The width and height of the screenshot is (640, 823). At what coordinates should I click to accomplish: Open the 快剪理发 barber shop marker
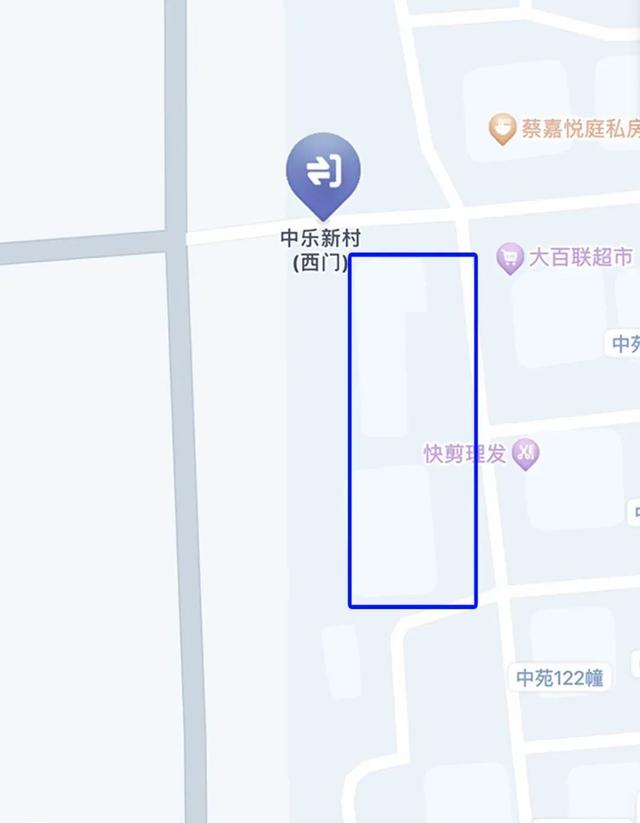[x=526, y=454]
